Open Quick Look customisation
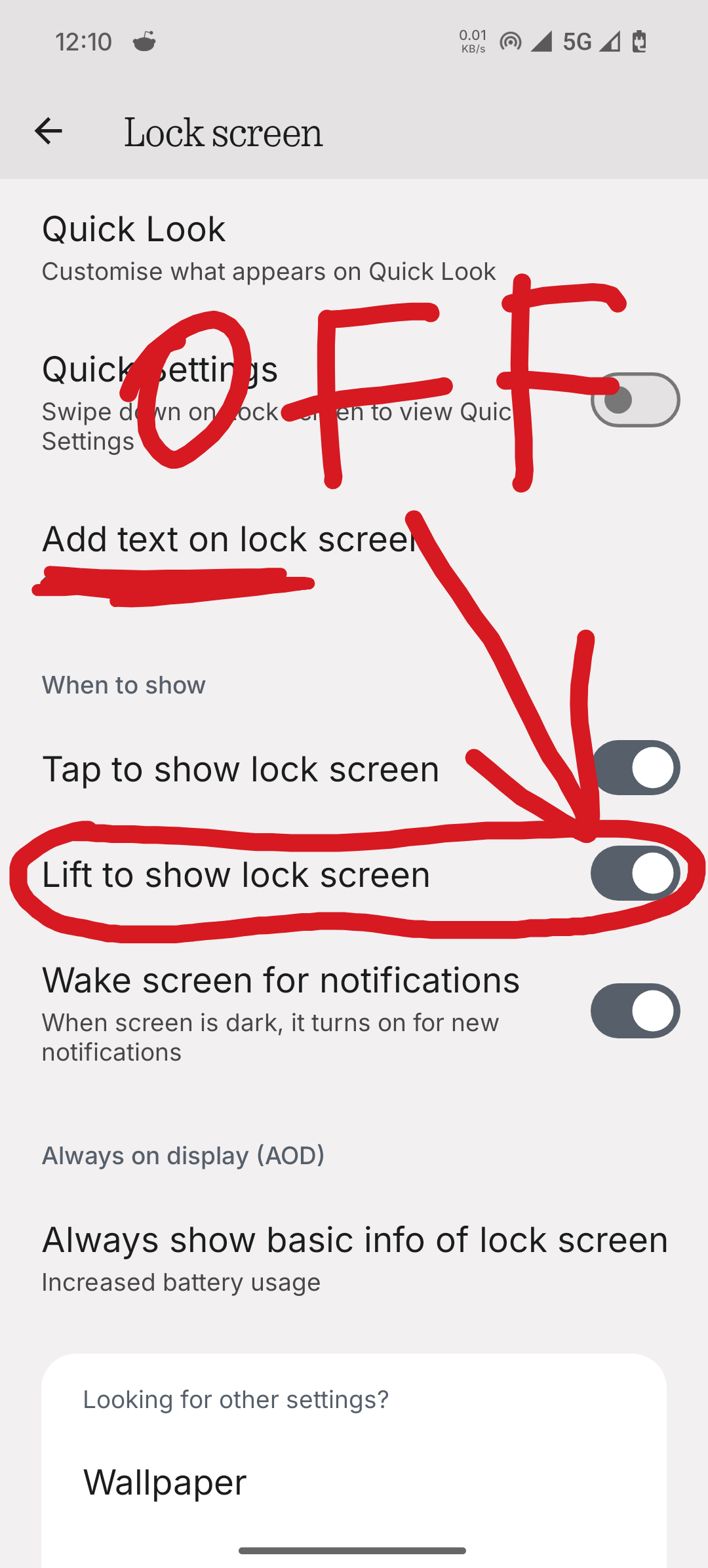Screen dimensions: 708x1568 click(269, 248)
